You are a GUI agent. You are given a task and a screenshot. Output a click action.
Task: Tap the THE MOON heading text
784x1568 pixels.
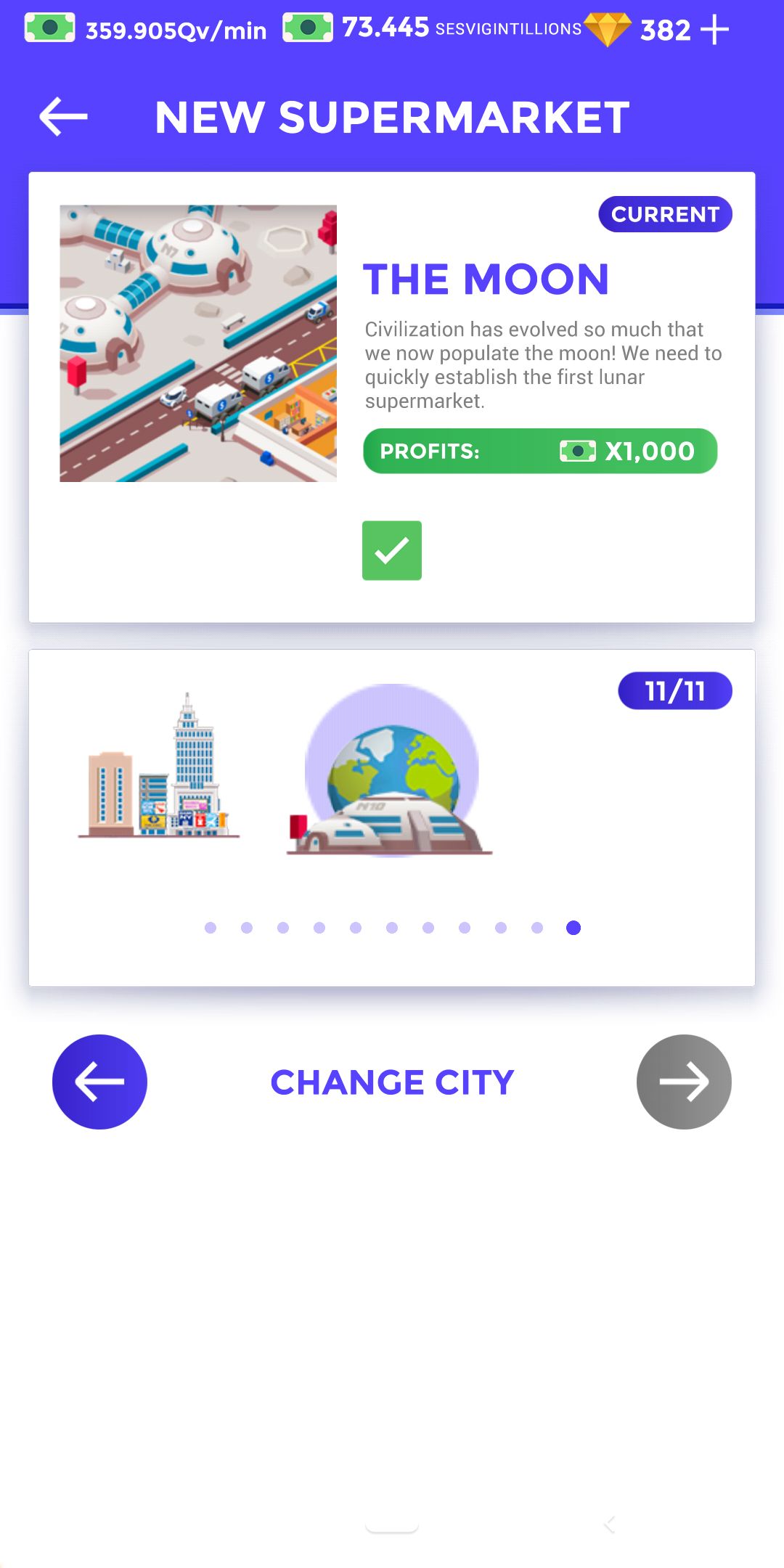(485, 279)
